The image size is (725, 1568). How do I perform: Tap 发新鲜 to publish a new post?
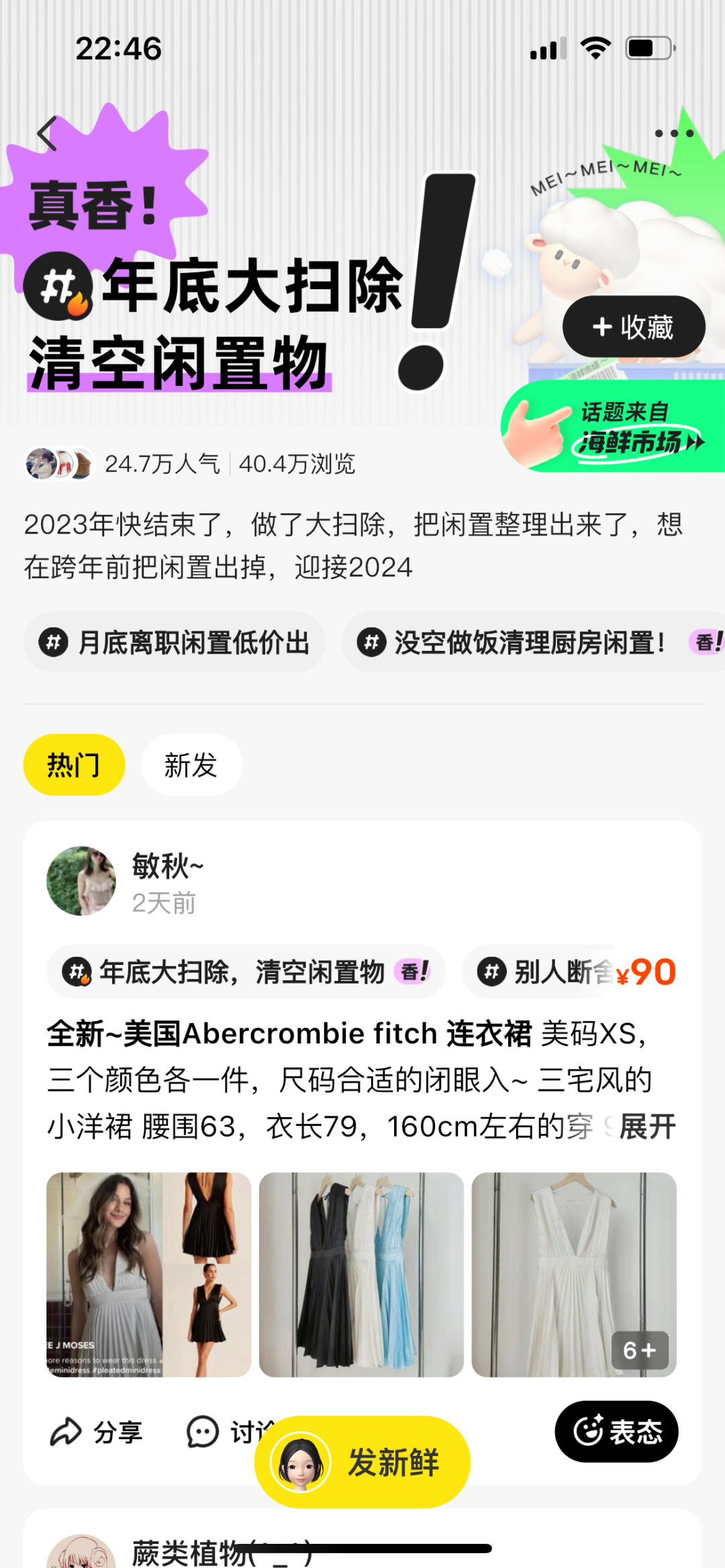[362, 1462]
